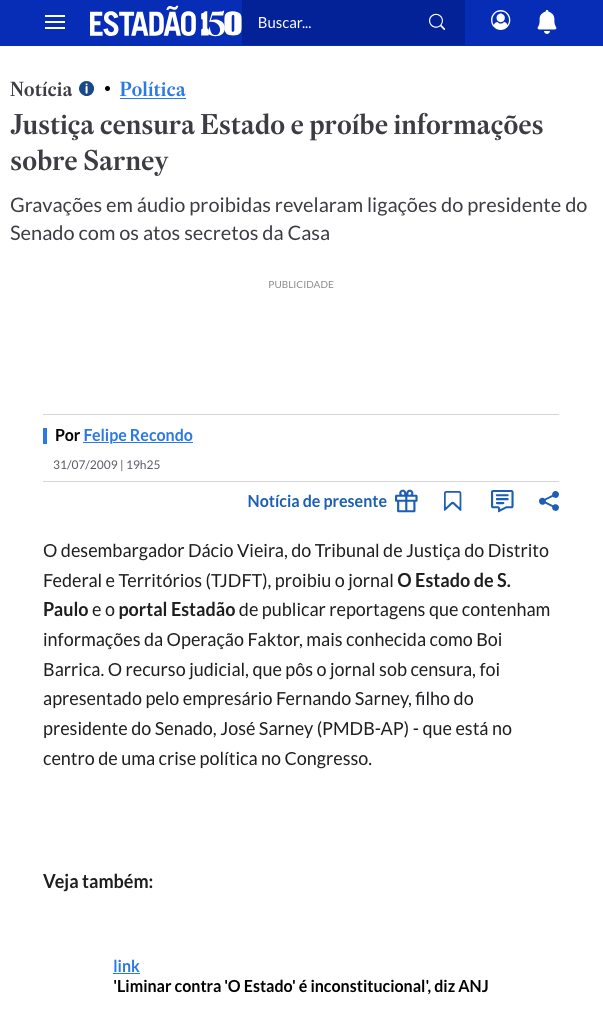The image size is (603, 1017).
Task: Open the notifications bell
Action: coord(547,22)
